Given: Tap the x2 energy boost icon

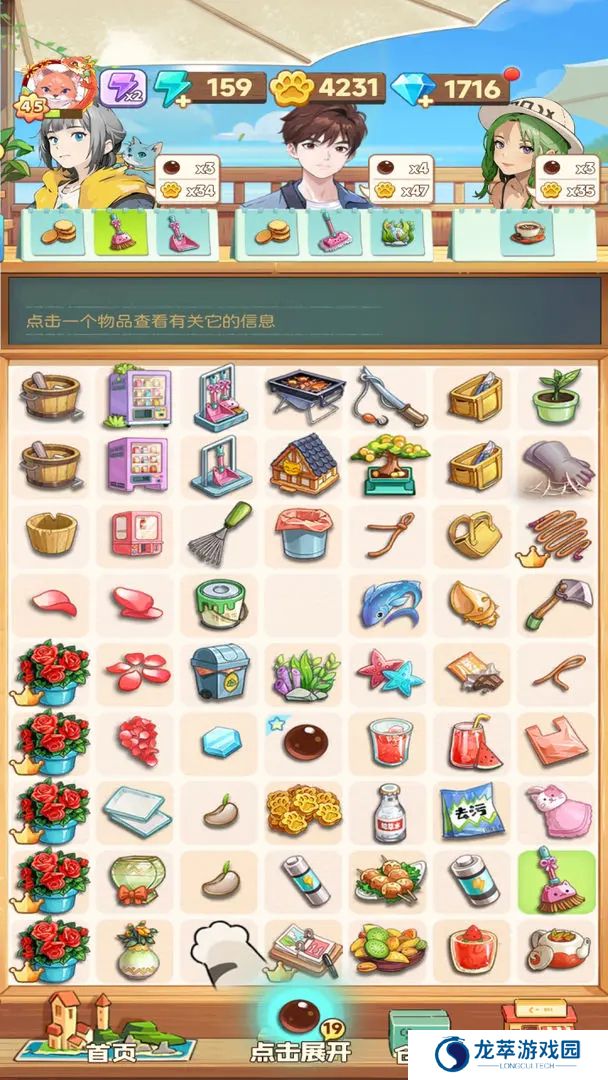Looking at the screenshot, I should pyautogui.click(x=122, y=87).
